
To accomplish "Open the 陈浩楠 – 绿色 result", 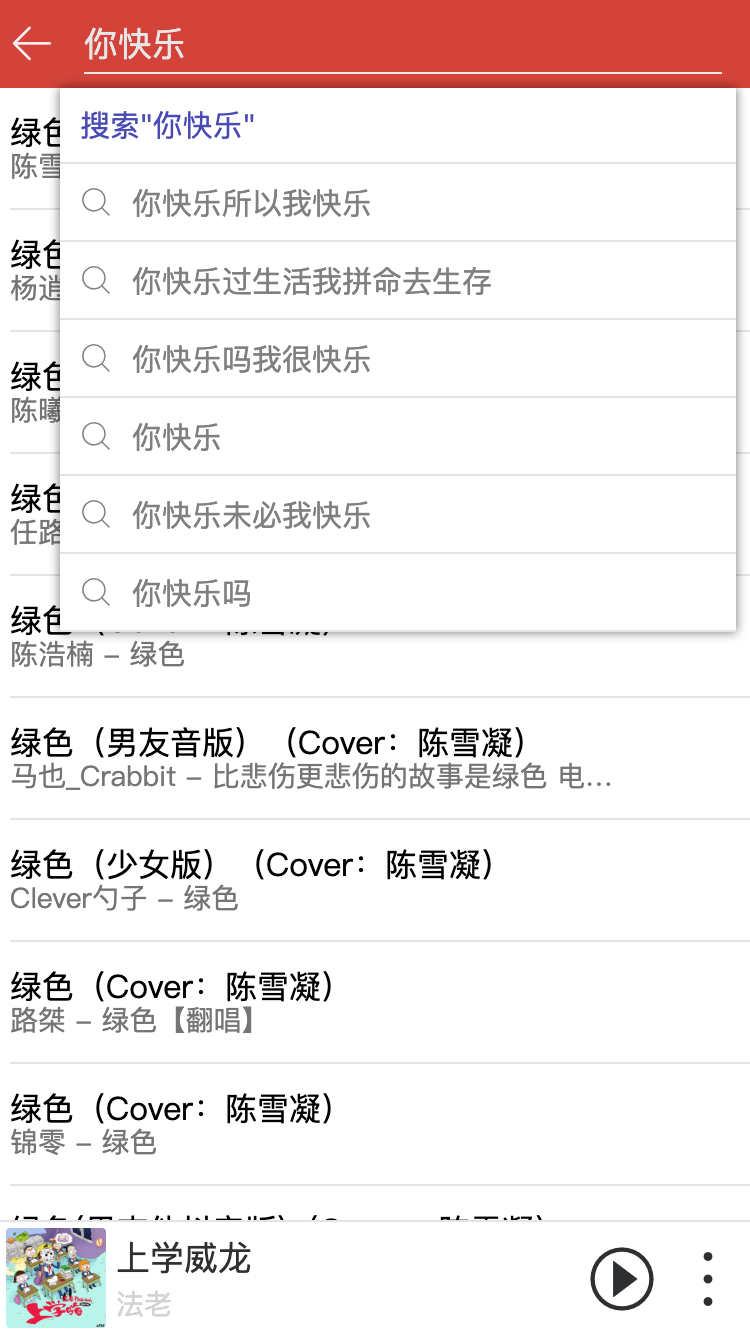I will 375,655.
